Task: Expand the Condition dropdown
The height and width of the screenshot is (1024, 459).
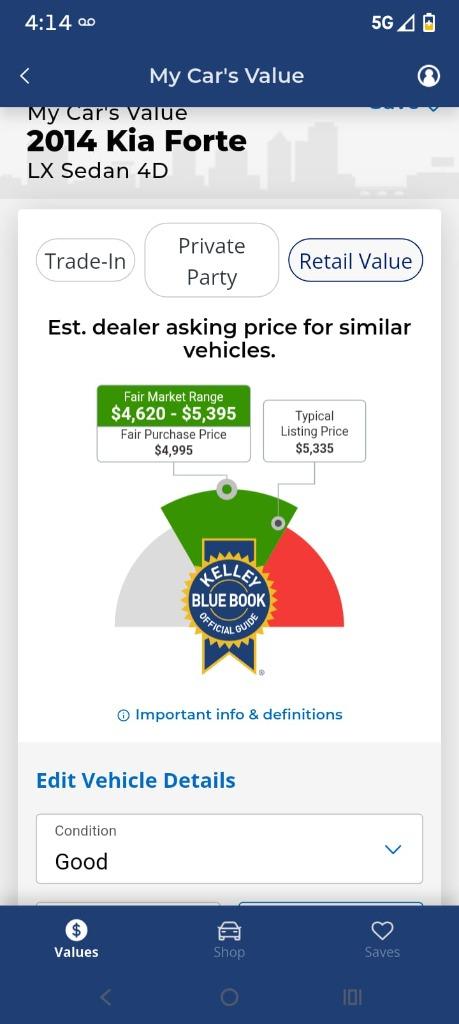Action: tap(229, 848)
